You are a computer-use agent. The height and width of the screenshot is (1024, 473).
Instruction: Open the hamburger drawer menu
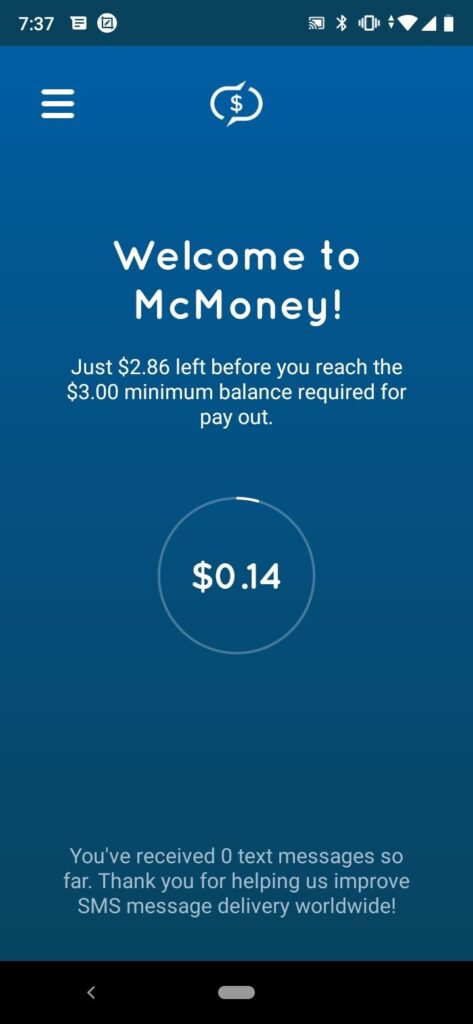coord(57,104)
